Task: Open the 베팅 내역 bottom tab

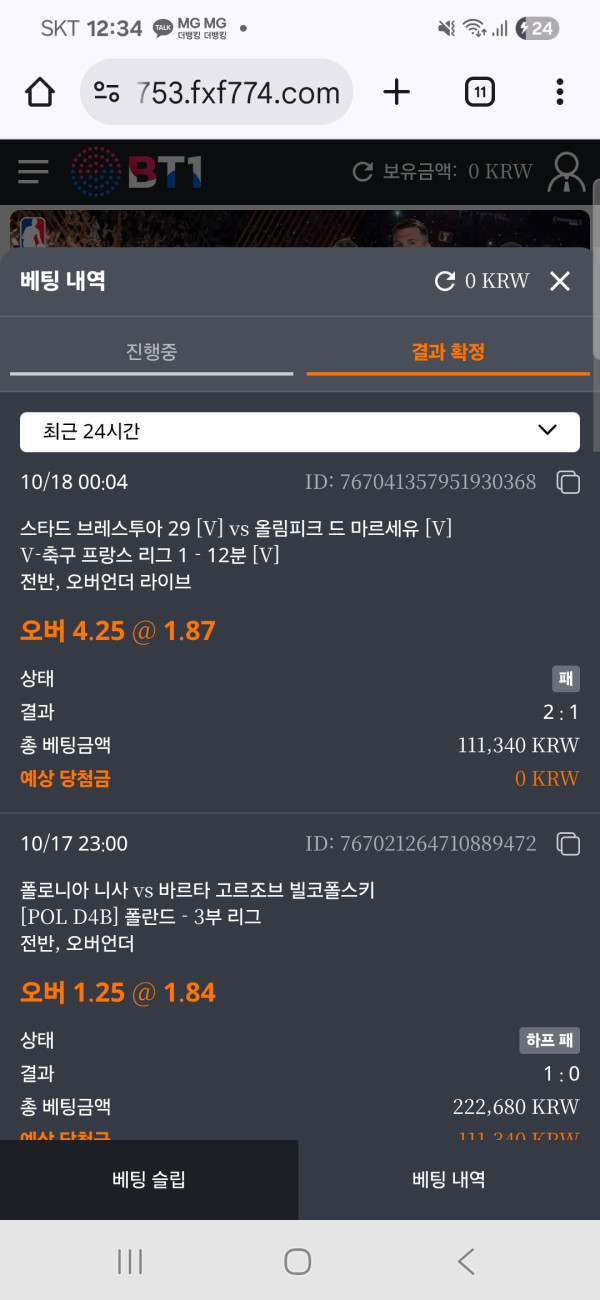Action: 449,1180
